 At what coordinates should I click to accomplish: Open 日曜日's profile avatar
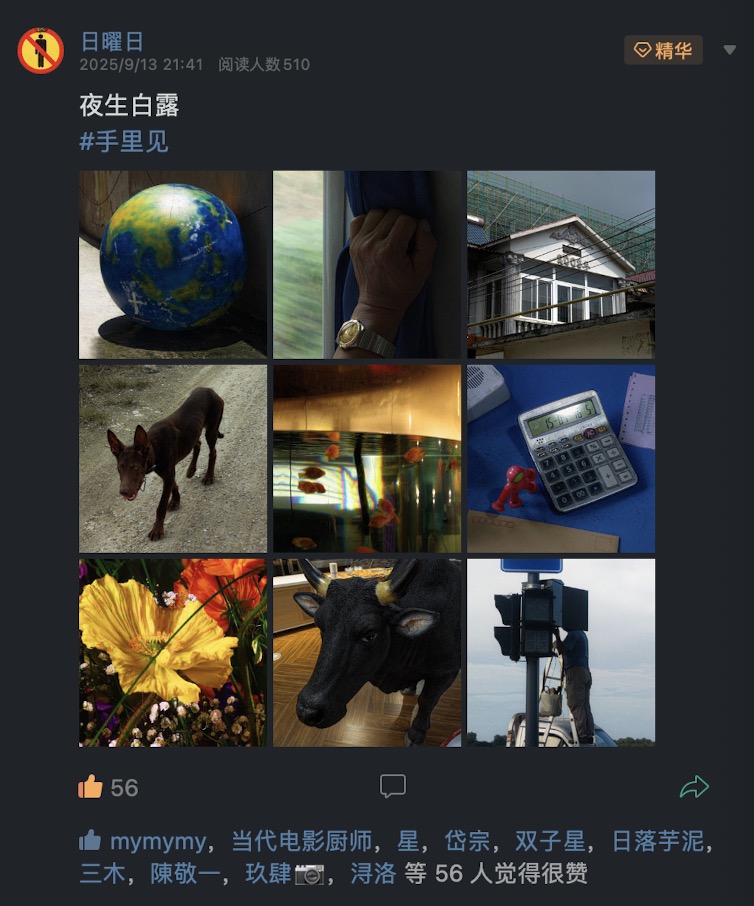click(41, 51)
